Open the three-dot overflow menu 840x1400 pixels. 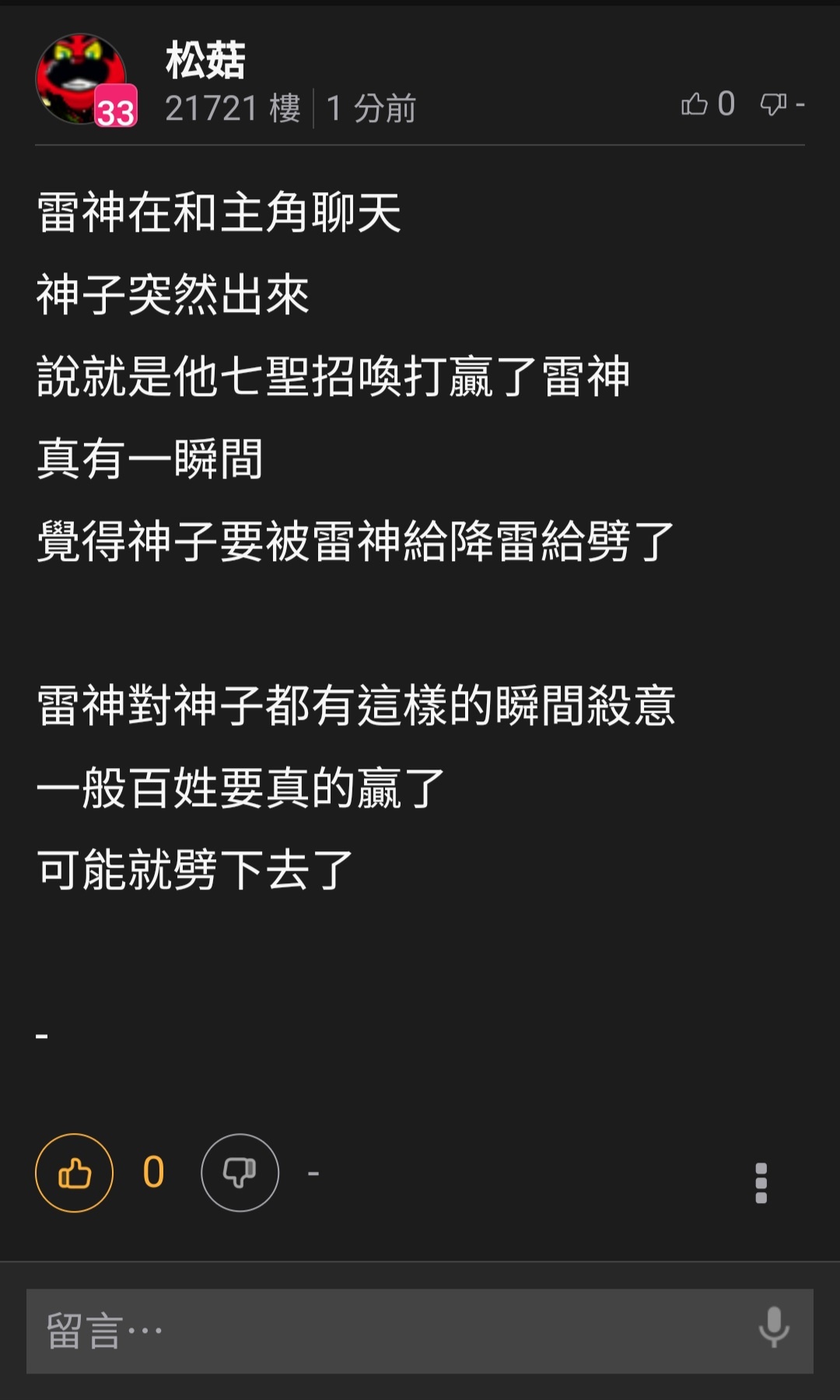click(761, 1183)
